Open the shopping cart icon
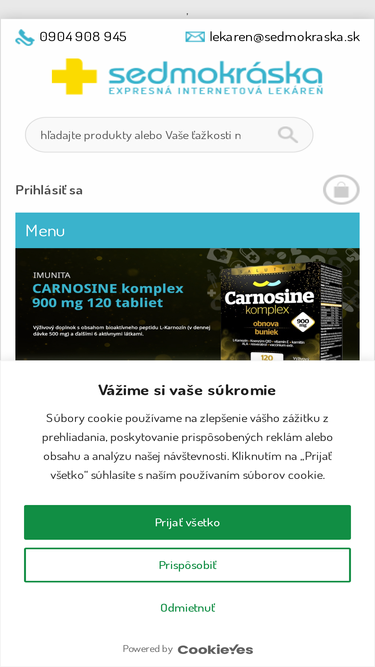Image resolution: width=375 pixels, height=667 pixels. click(341, 190)
